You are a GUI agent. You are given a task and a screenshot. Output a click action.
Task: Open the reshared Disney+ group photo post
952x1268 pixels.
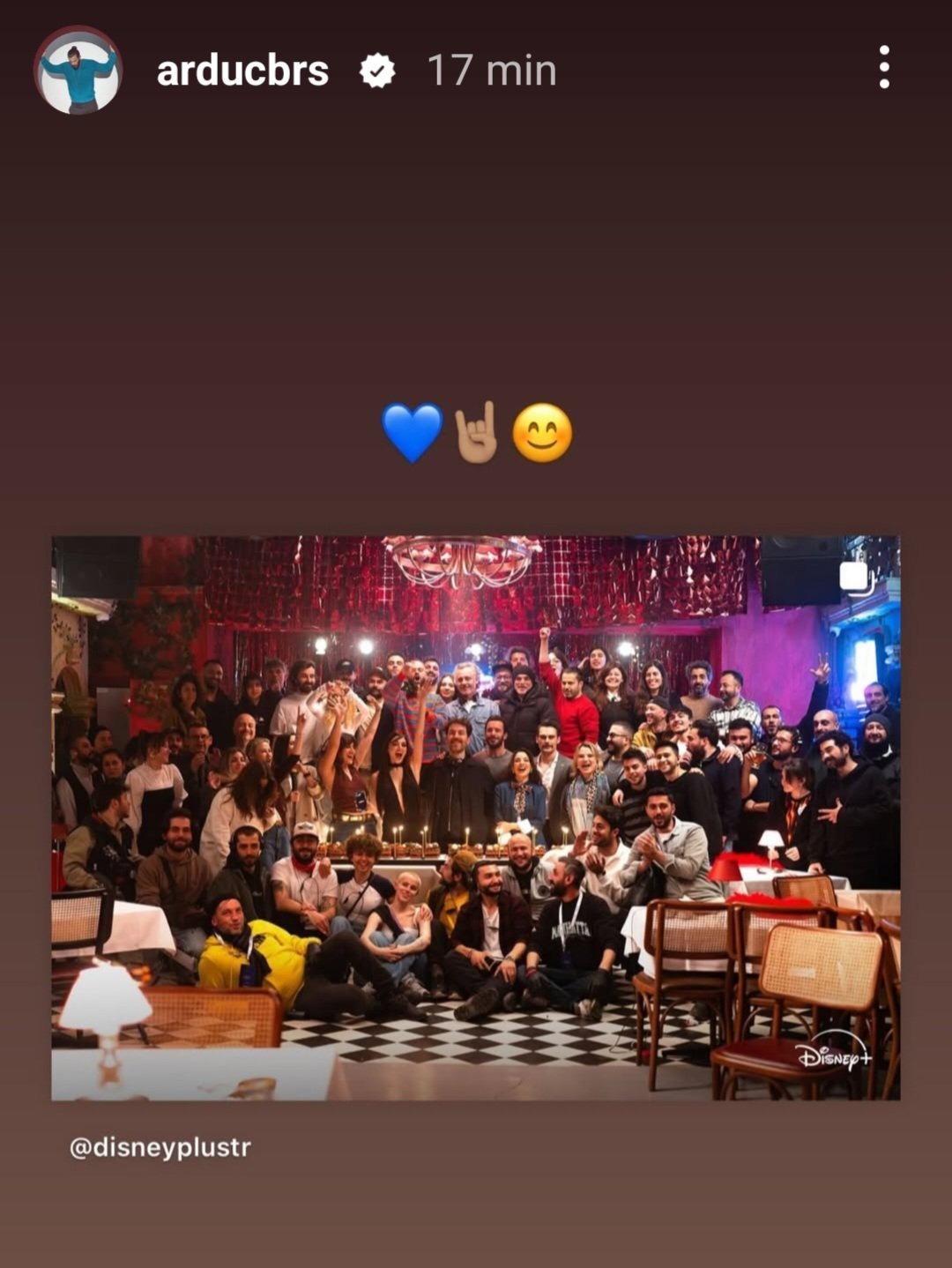click(x=476, y=817)
